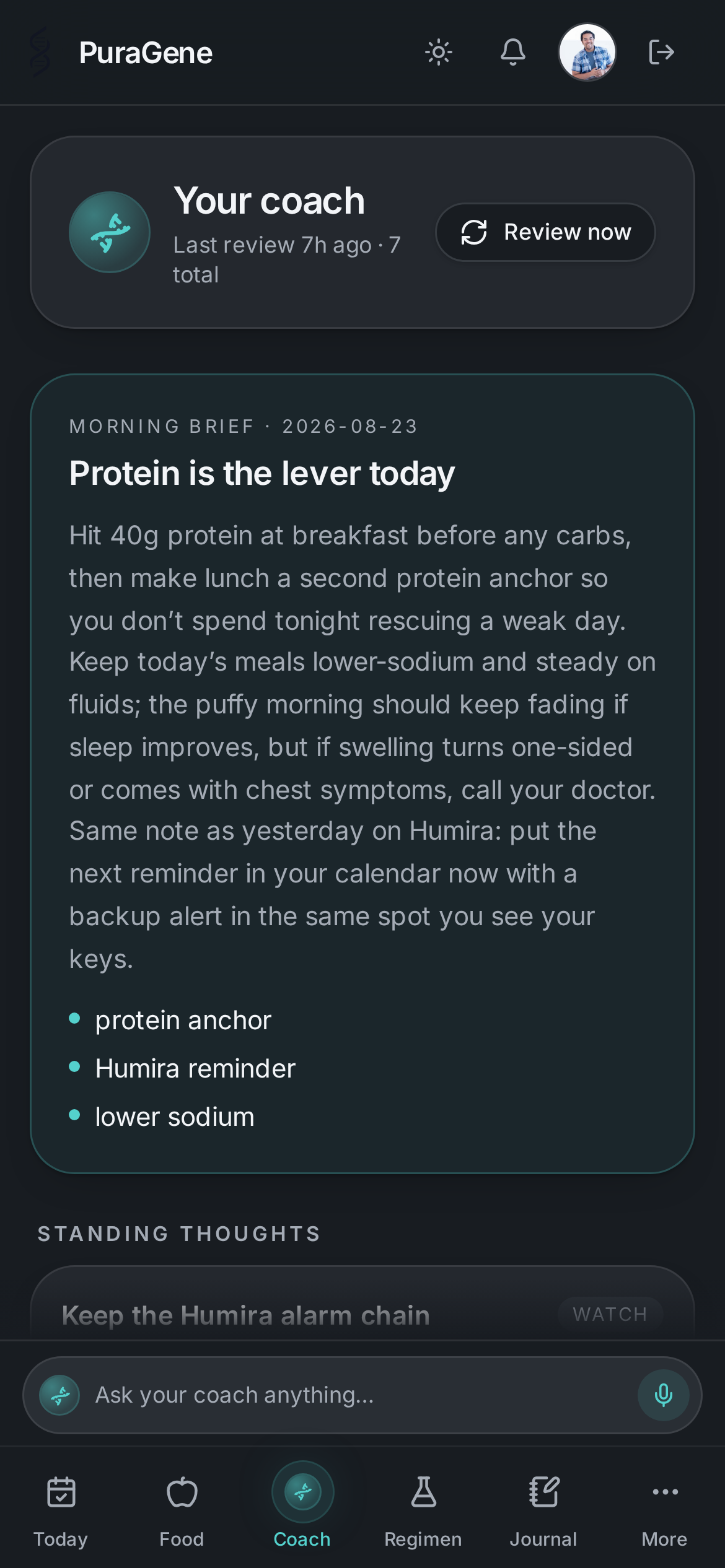Tap the PuraGene home title
Viewport: 725px width, 1568px height.
146,53
